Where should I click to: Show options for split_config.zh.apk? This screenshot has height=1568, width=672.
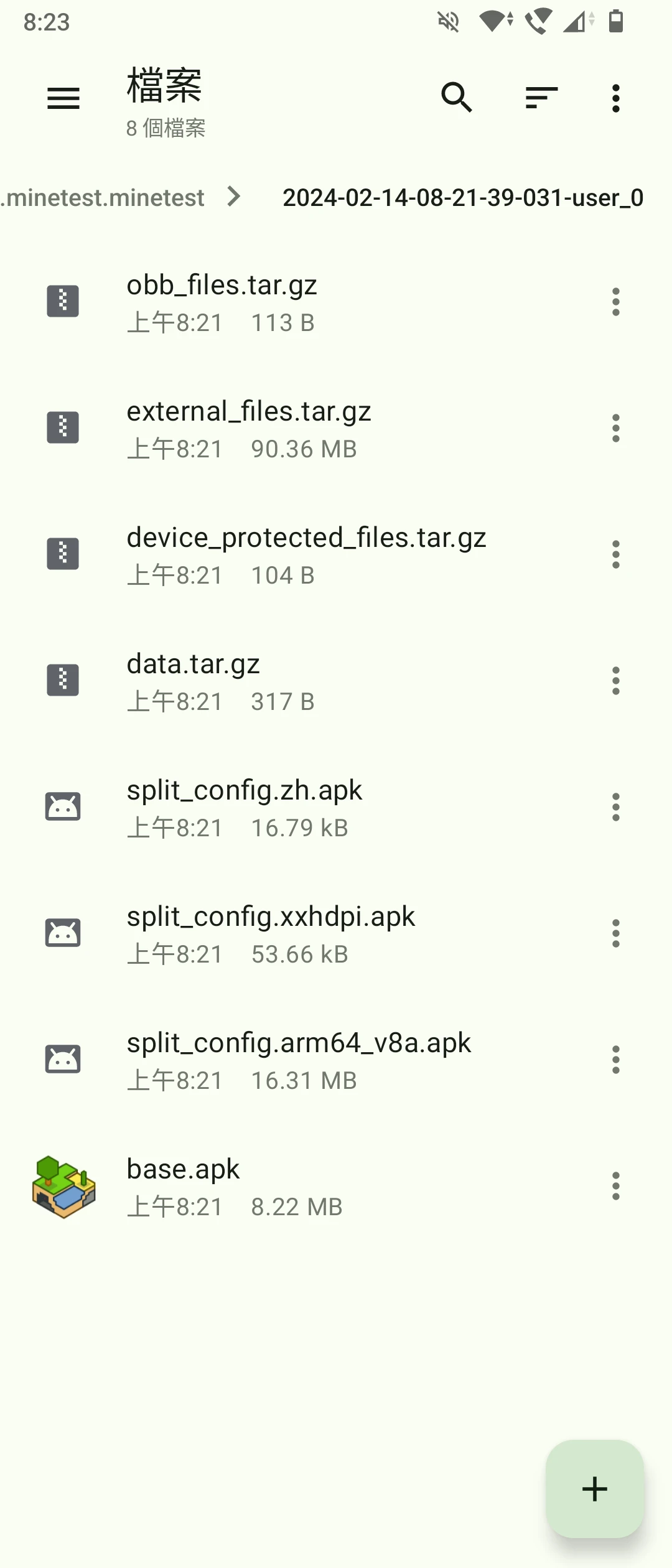pyautogui.click(x=616, y=807)
